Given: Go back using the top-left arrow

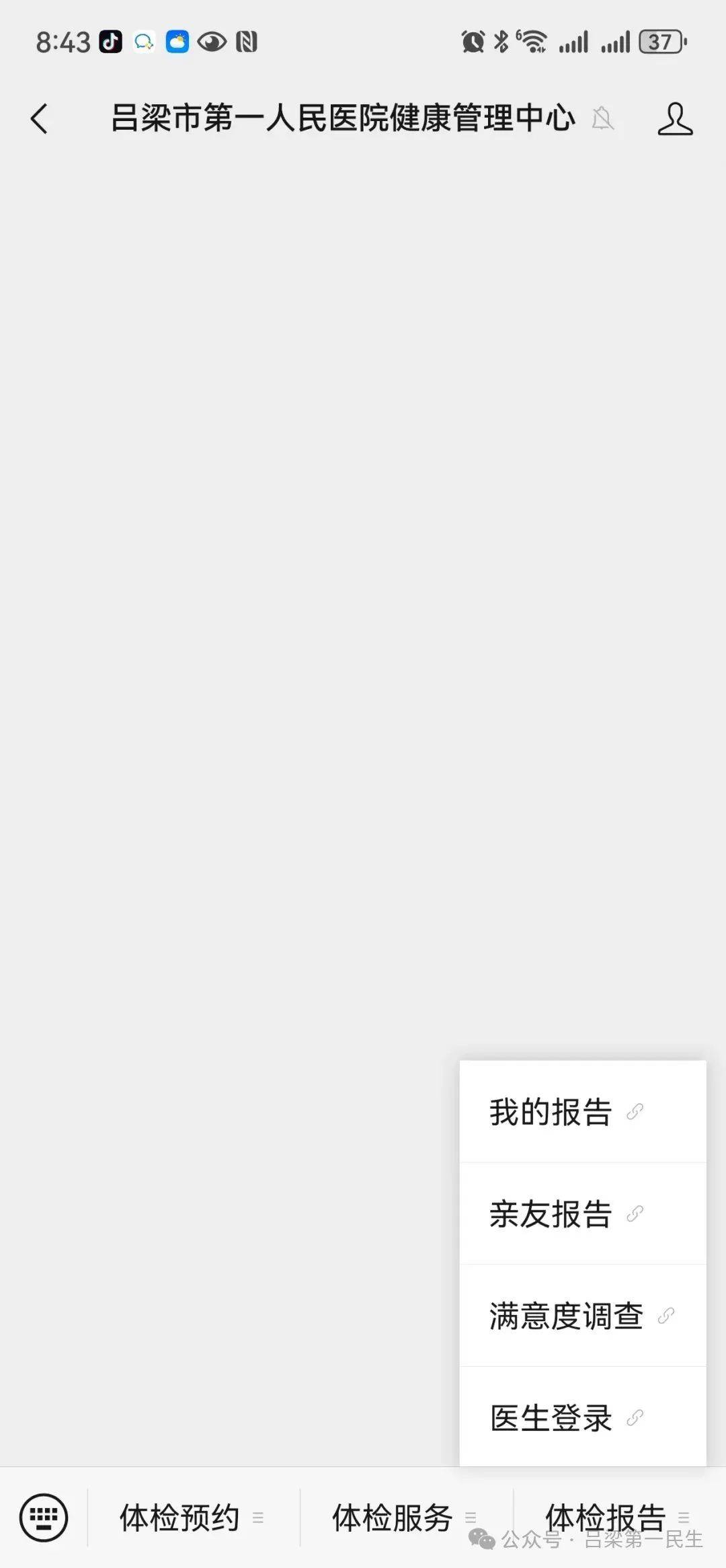Looking at the screenshot, I should [x=40, y=119].
